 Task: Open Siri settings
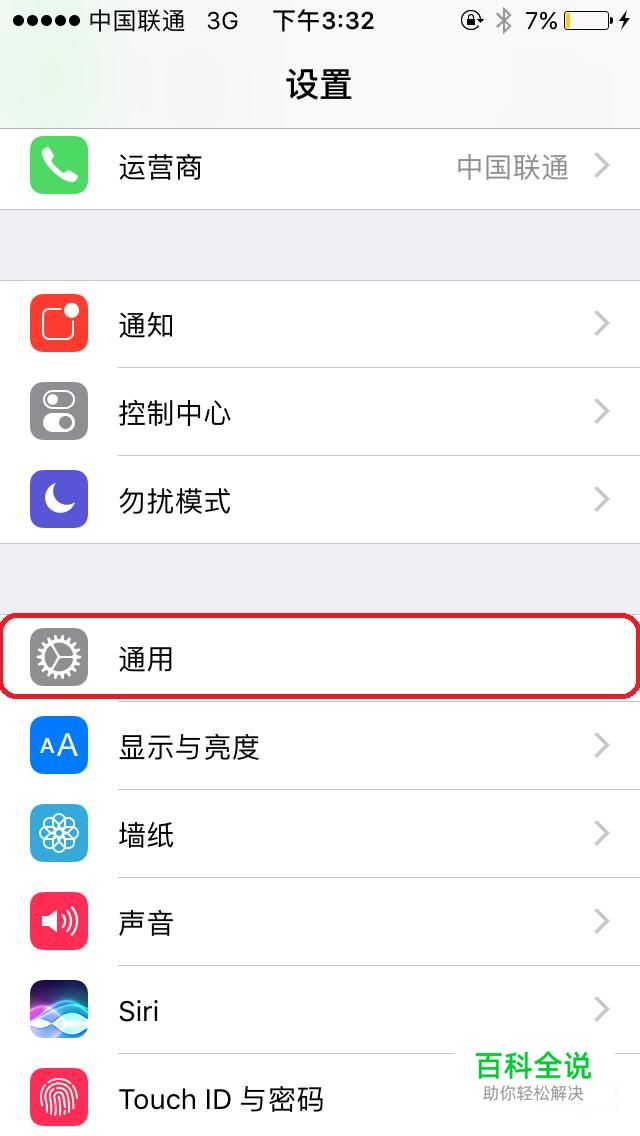(320, 1010)
